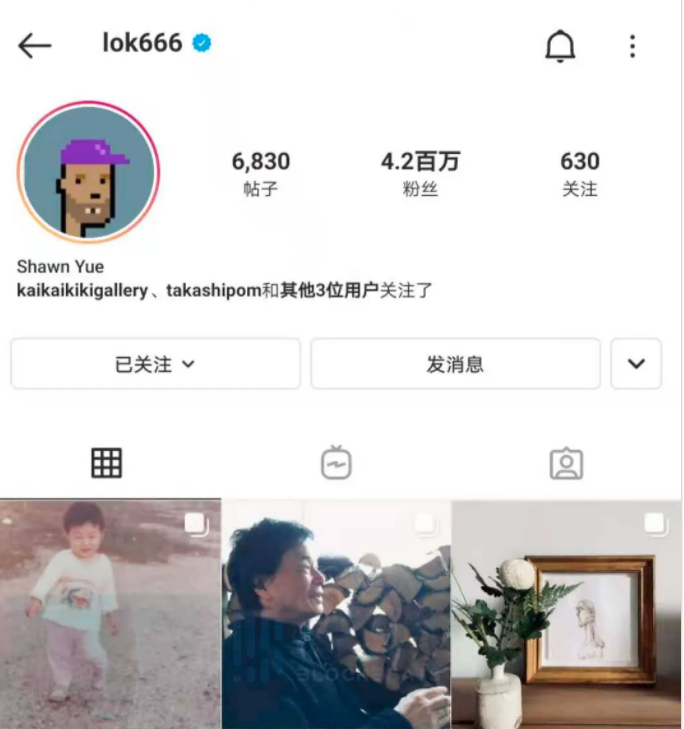Viewport: 684px width, 729px height.
Task: Switch to the IGTV videos tab
Action: click(336, 463)
